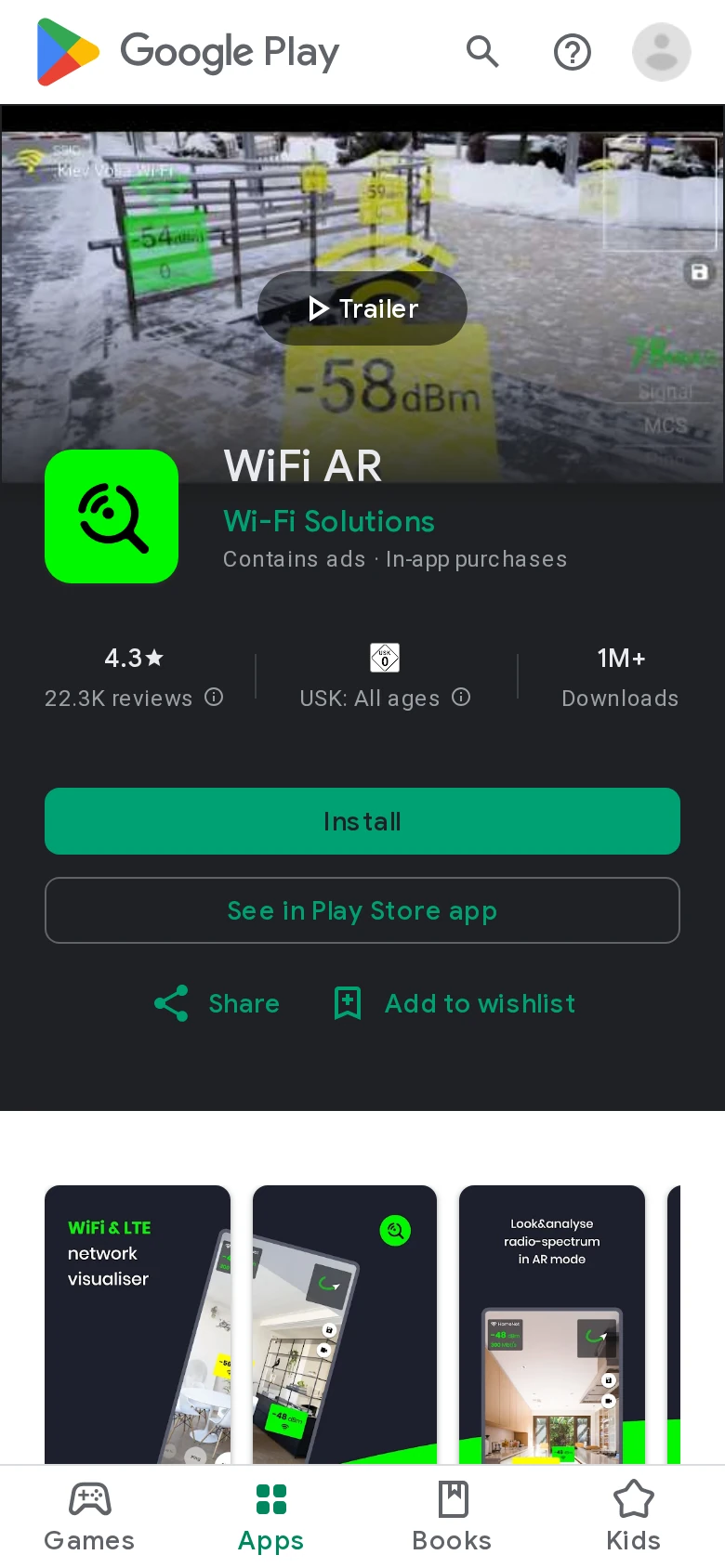Open the account profile avatar
Image resolution: width=725 pixels, height=1568 pixels.
pos(662,52)
